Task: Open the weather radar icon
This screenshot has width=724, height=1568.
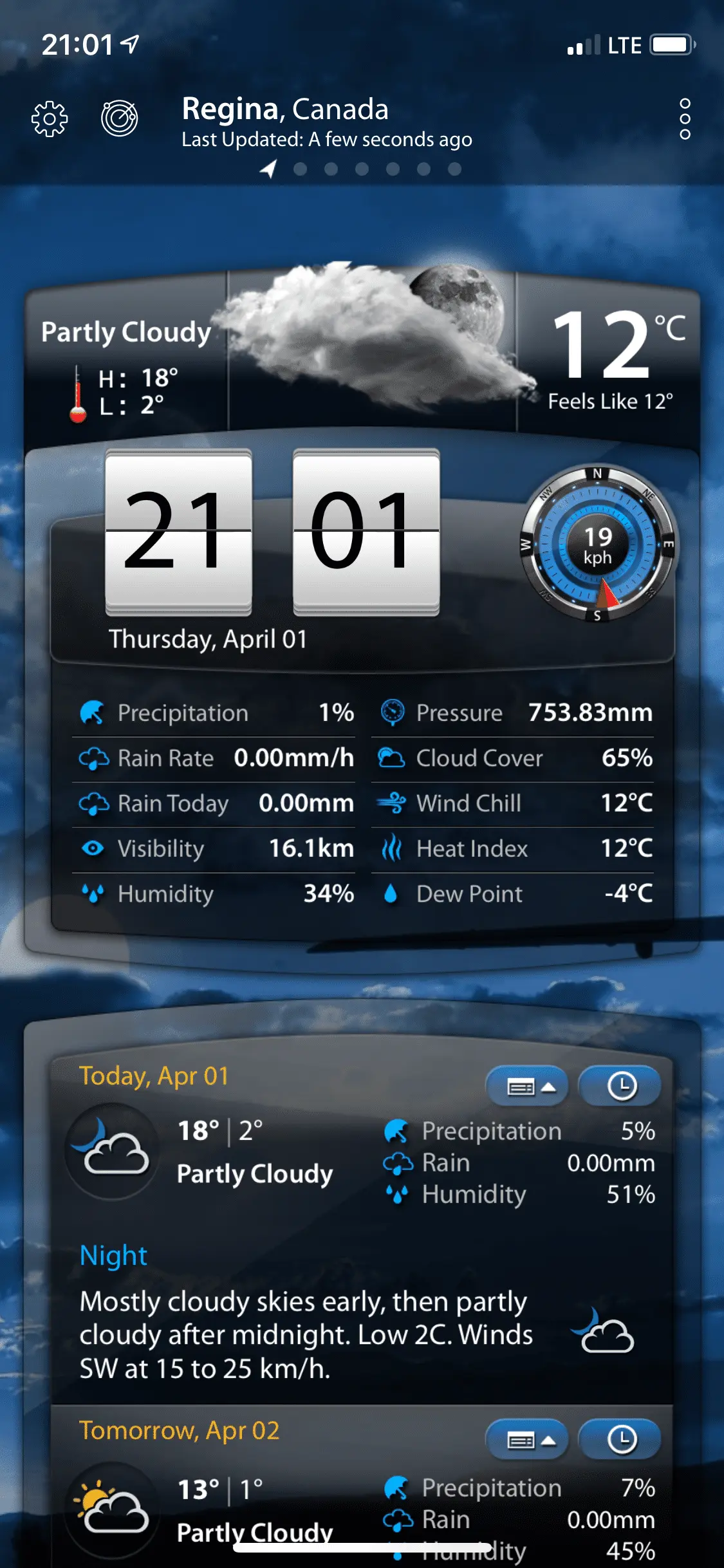Action: point(119,118)
